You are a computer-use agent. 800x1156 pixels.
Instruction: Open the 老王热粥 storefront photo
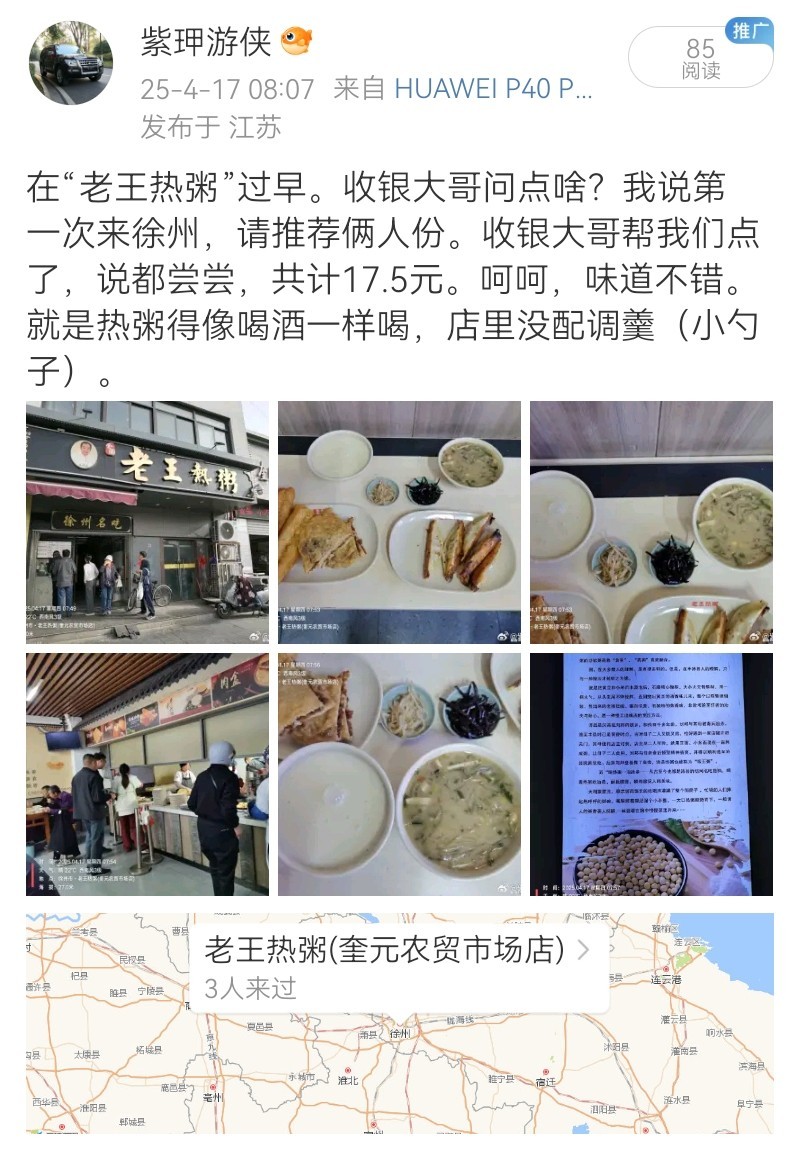click(147, 522)
